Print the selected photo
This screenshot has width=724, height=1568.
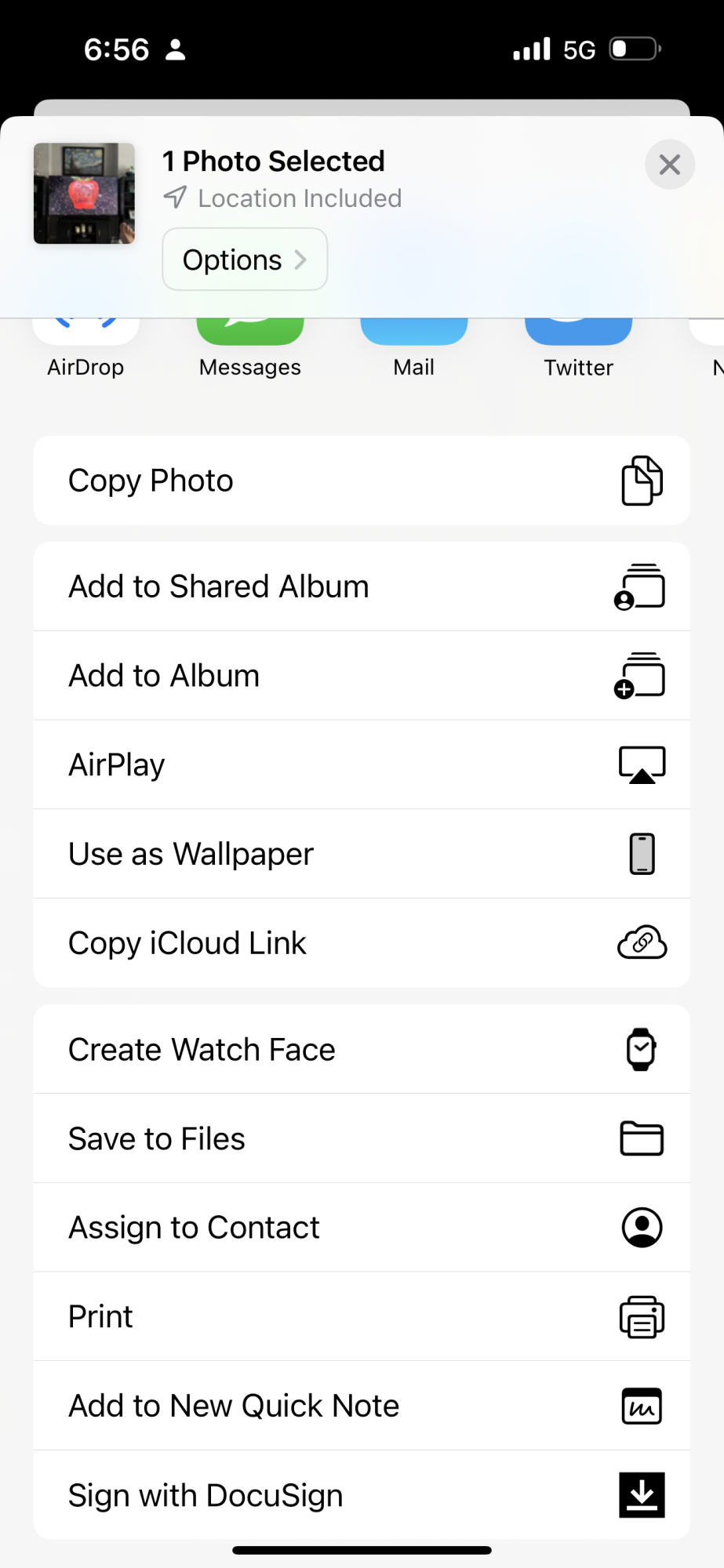coord(362,1317)
